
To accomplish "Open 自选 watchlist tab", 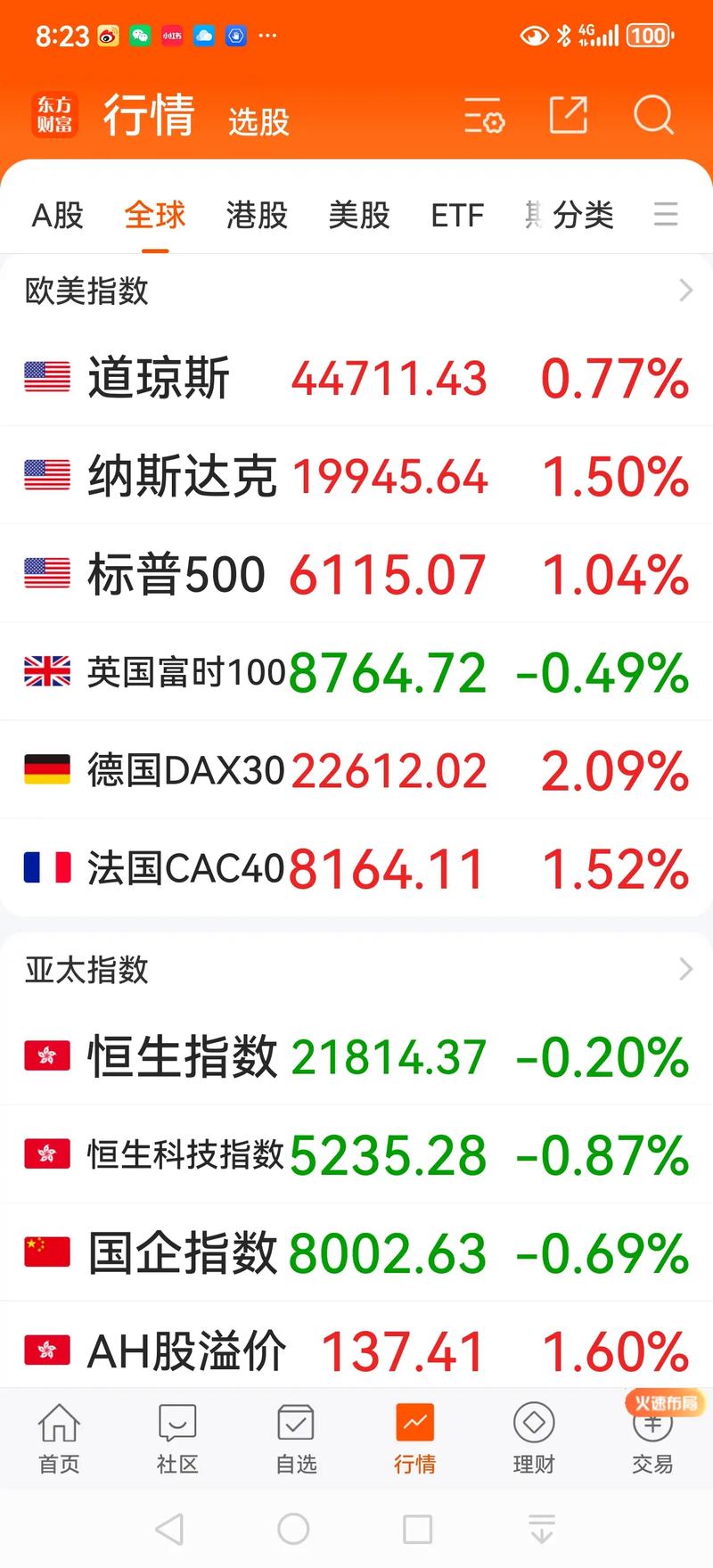I will pos(296,1439).
